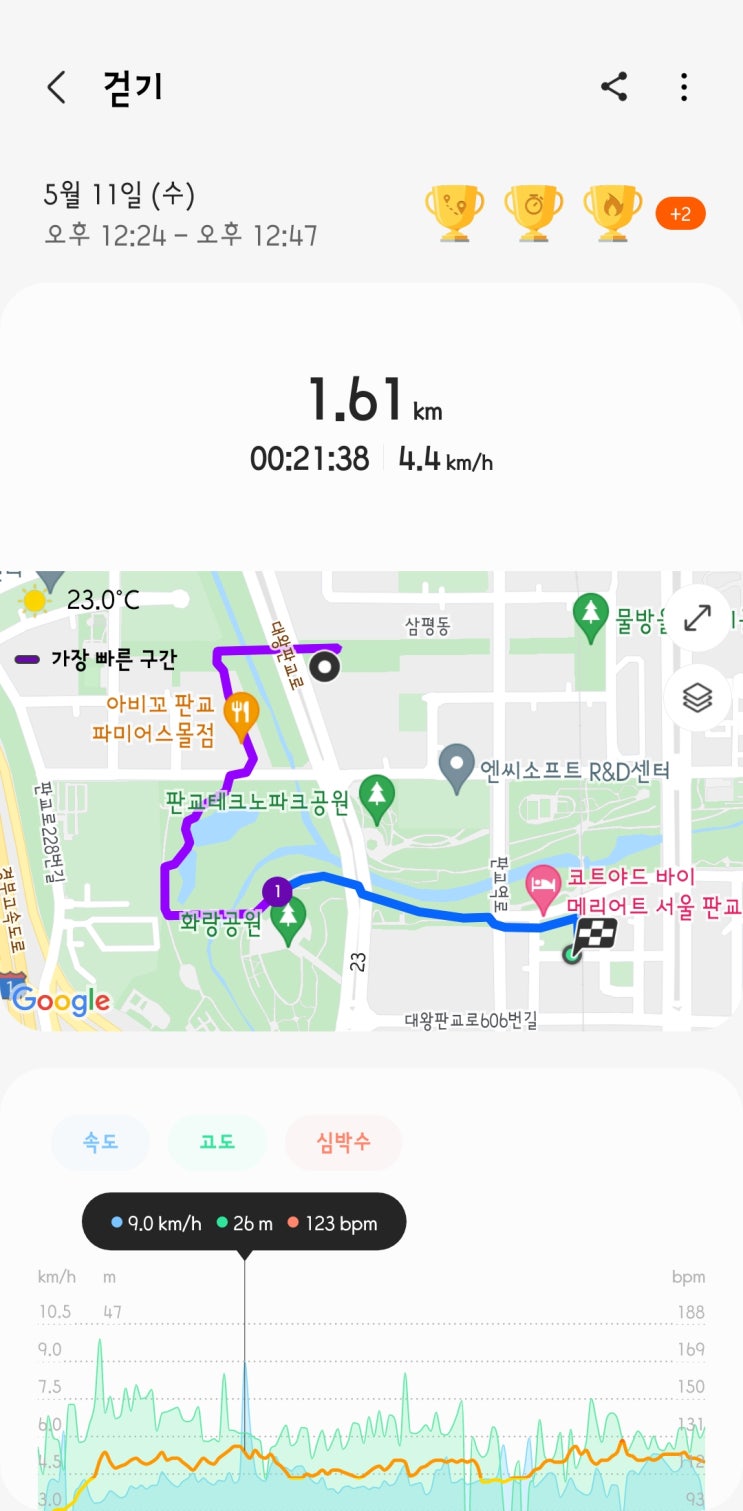Share this walking workout

tap(614, 87)
